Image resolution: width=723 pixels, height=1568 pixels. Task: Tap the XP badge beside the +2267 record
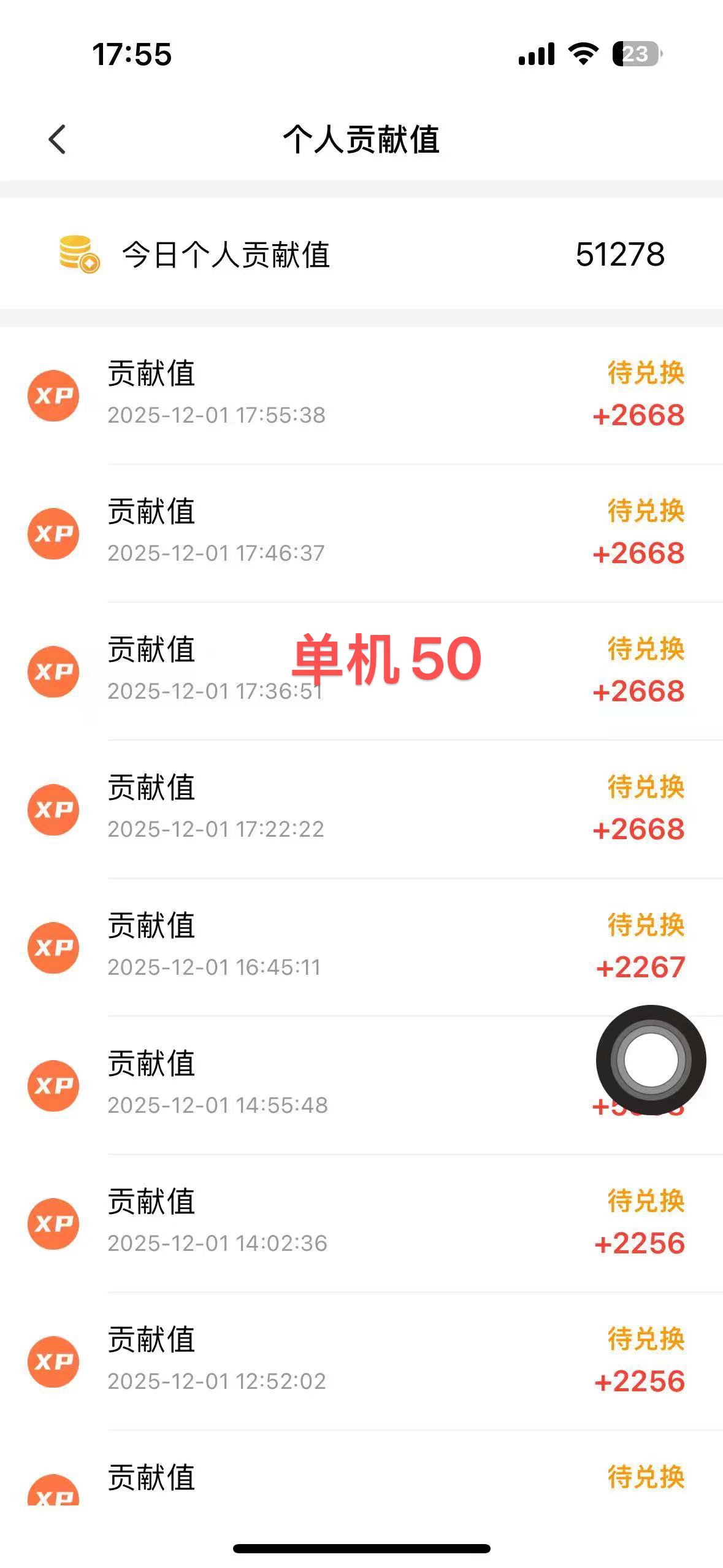click(x=54, y=947)
